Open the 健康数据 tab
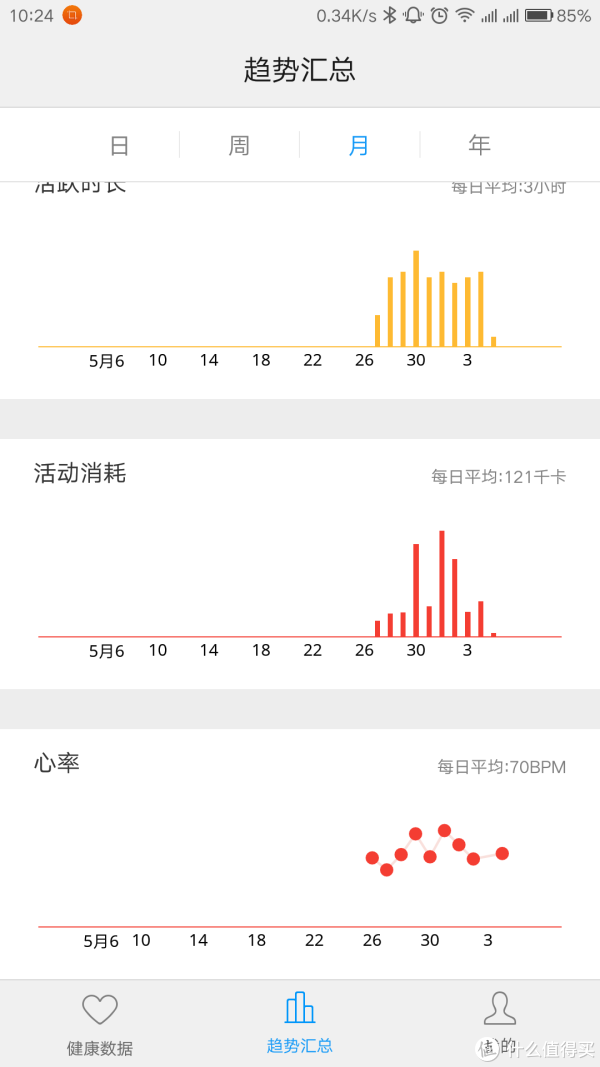The width and height of the screenshot is (600, 1067). tap(100, 1024)
